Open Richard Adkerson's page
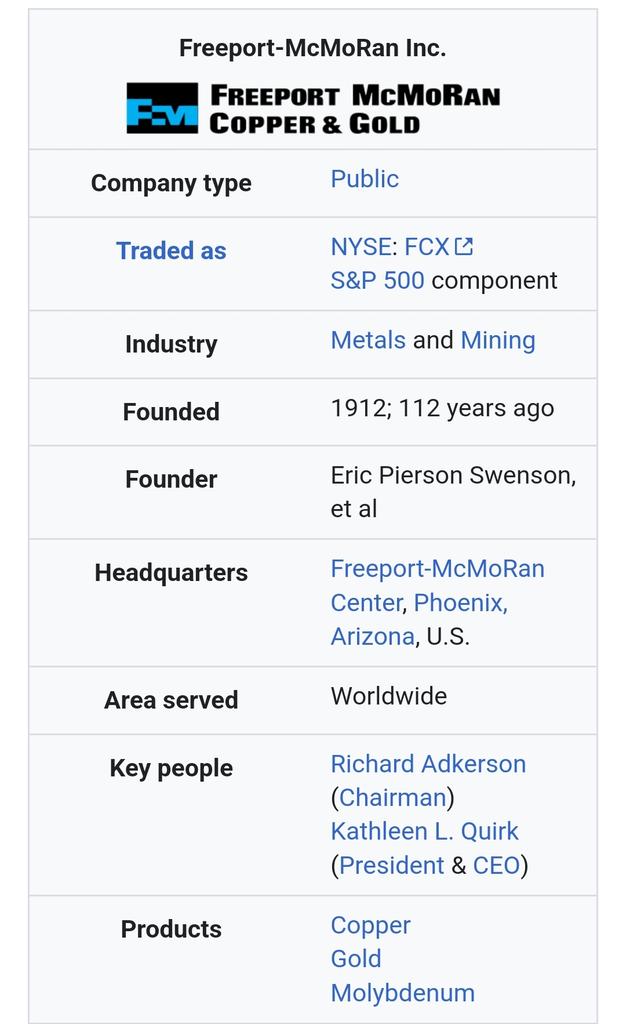The height and width of the screenshot is (1024, 626). (x=428, y=765)
